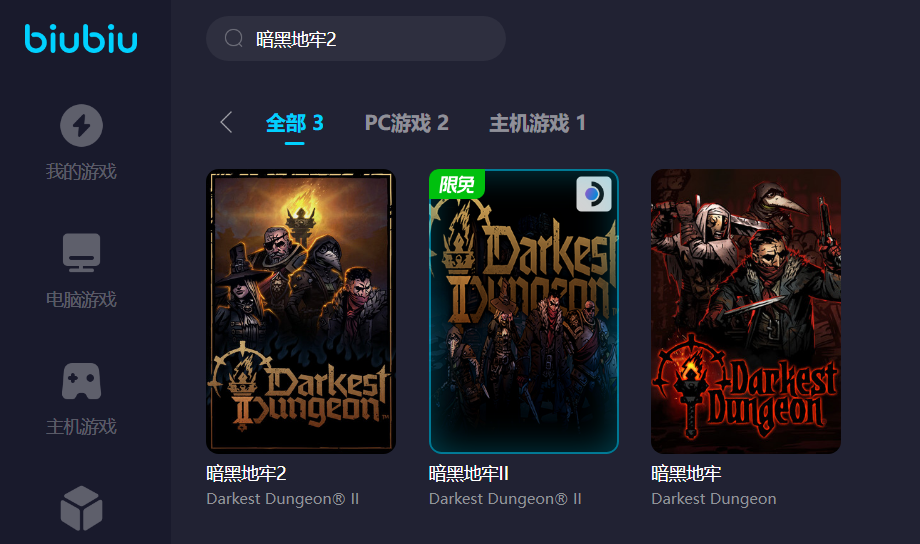Screen dimensions: 920x544
Task: Open the 暗黑地牢II card marked 限免
Action: point(524,311)
